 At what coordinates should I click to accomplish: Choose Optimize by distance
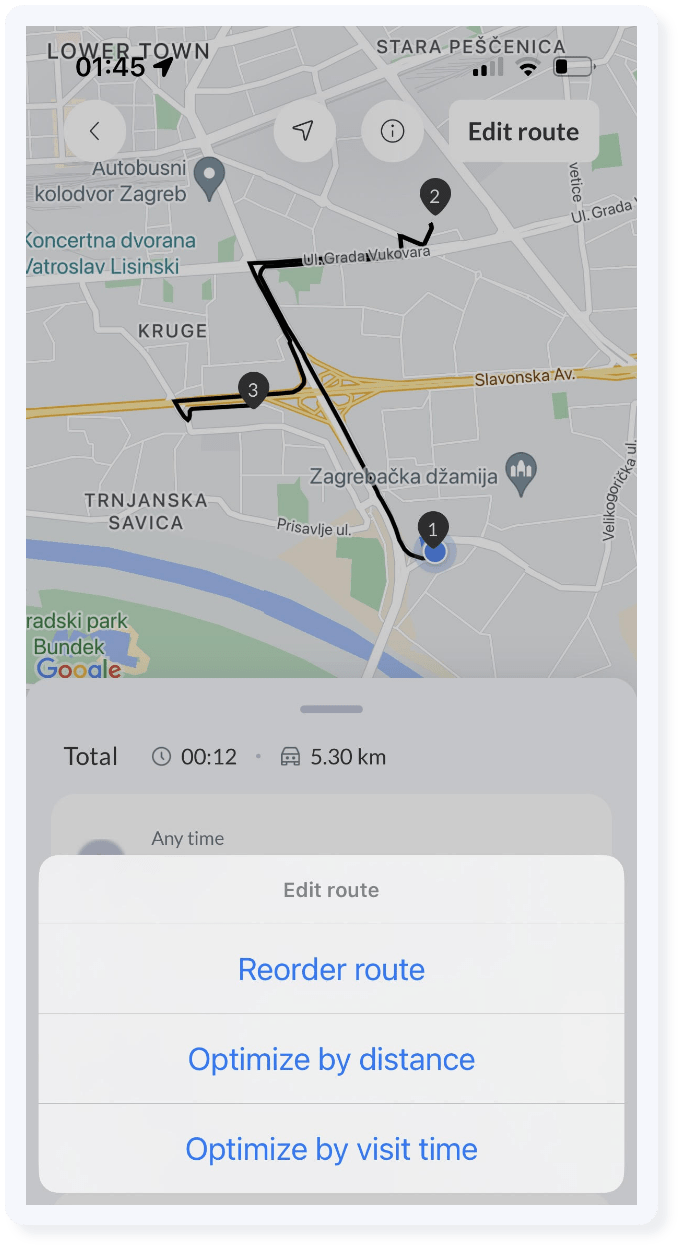331,1059
